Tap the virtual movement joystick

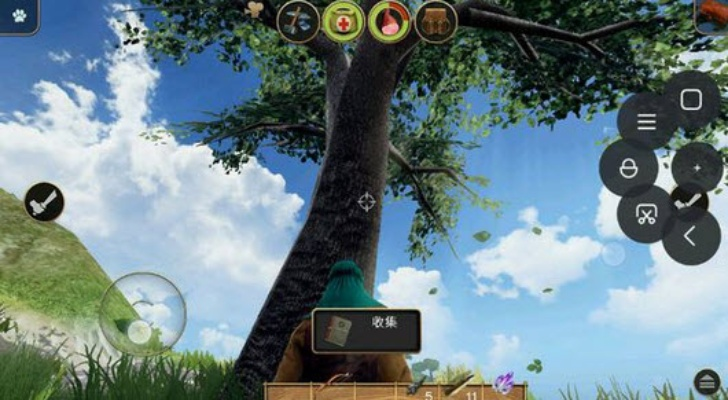pyautogui.click(x=143, y=315)
